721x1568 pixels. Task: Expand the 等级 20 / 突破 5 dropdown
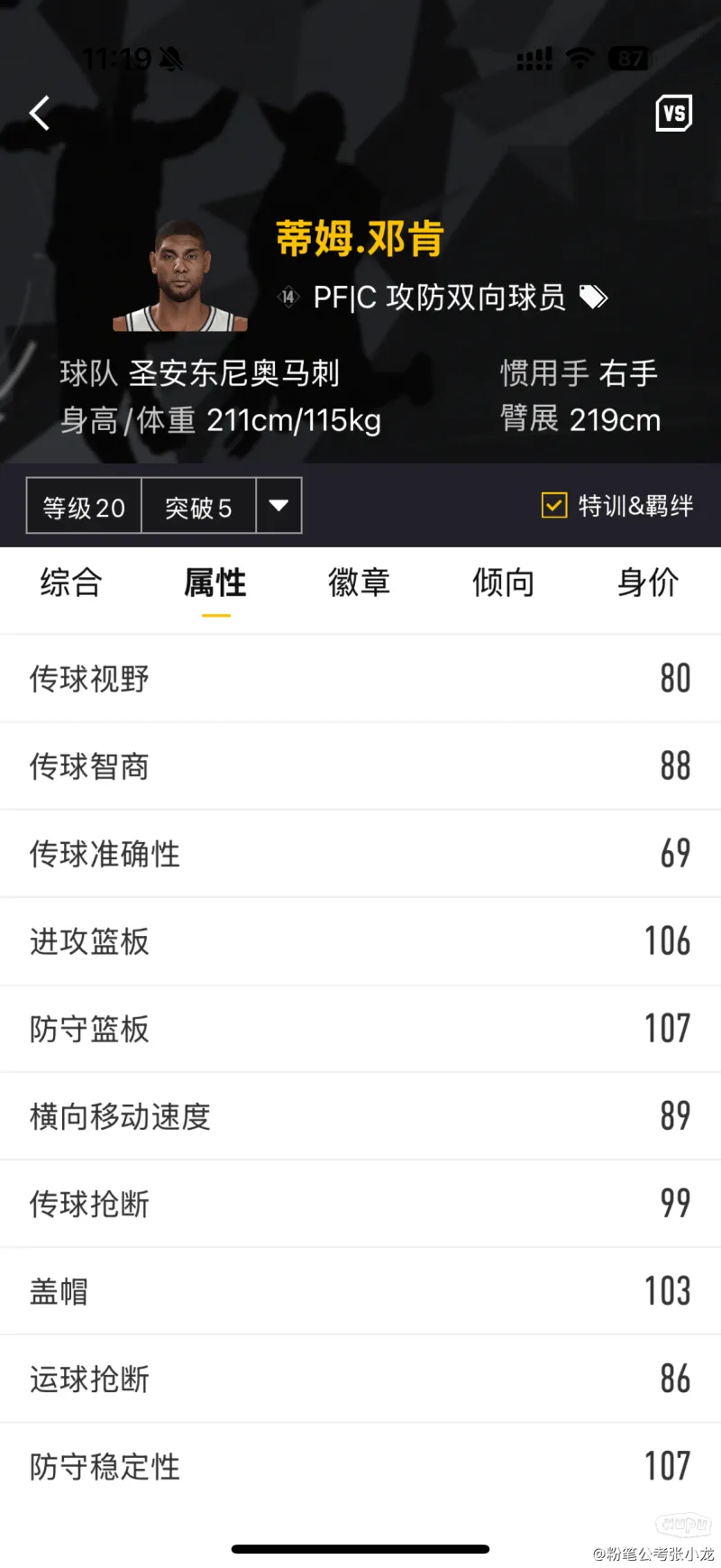click(278, 506)
